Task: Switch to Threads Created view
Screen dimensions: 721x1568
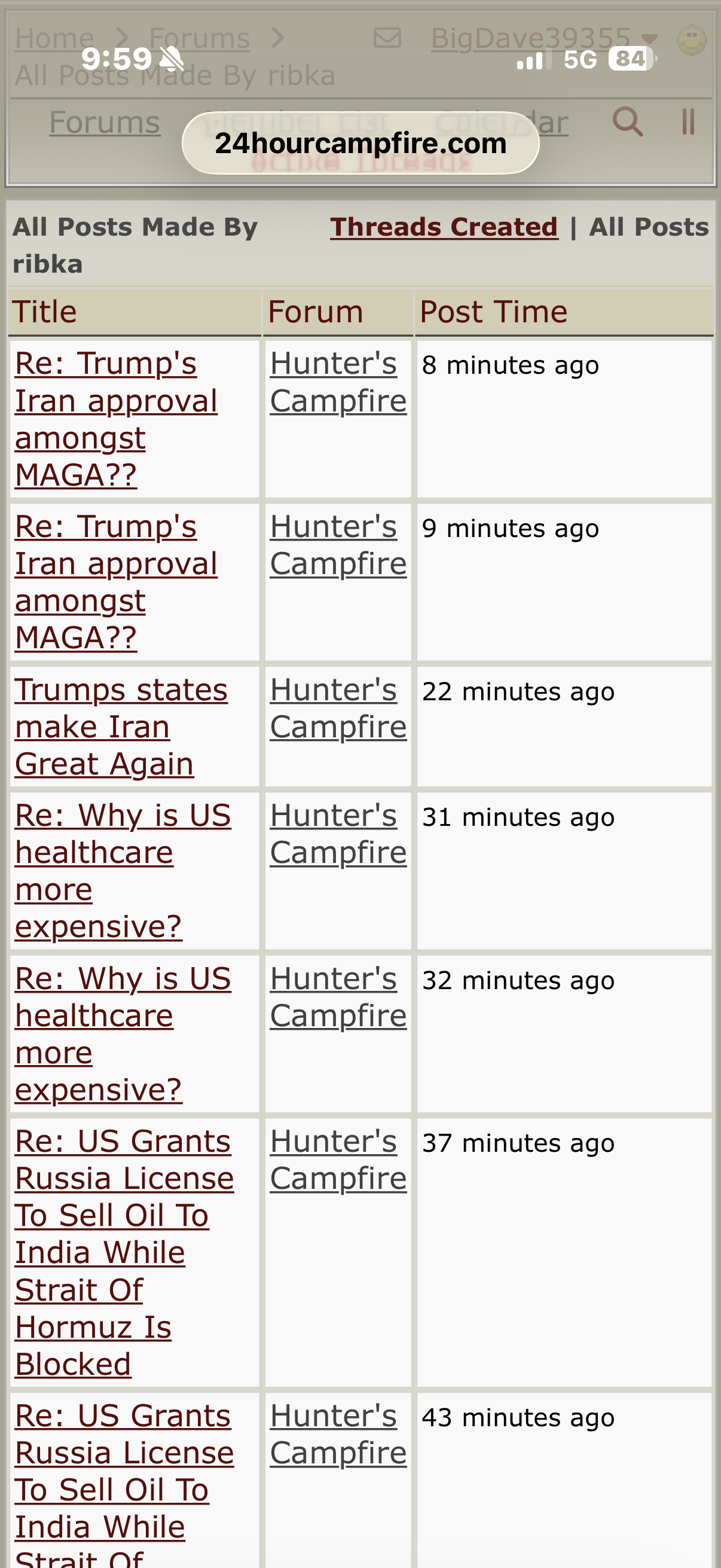Action: pyautogui.click(x=444, y=227)
